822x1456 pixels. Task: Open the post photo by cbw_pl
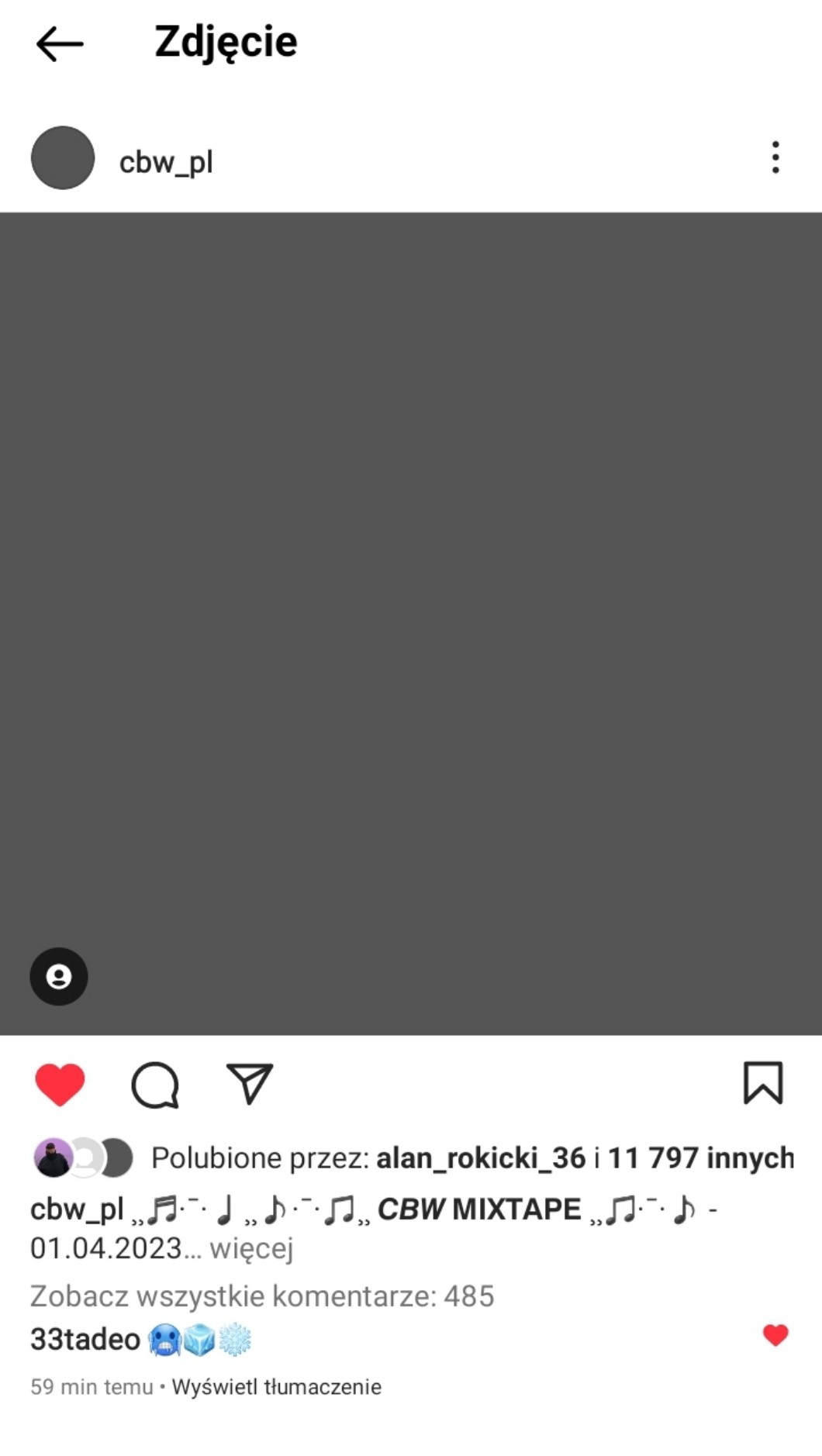click(411, 589)
